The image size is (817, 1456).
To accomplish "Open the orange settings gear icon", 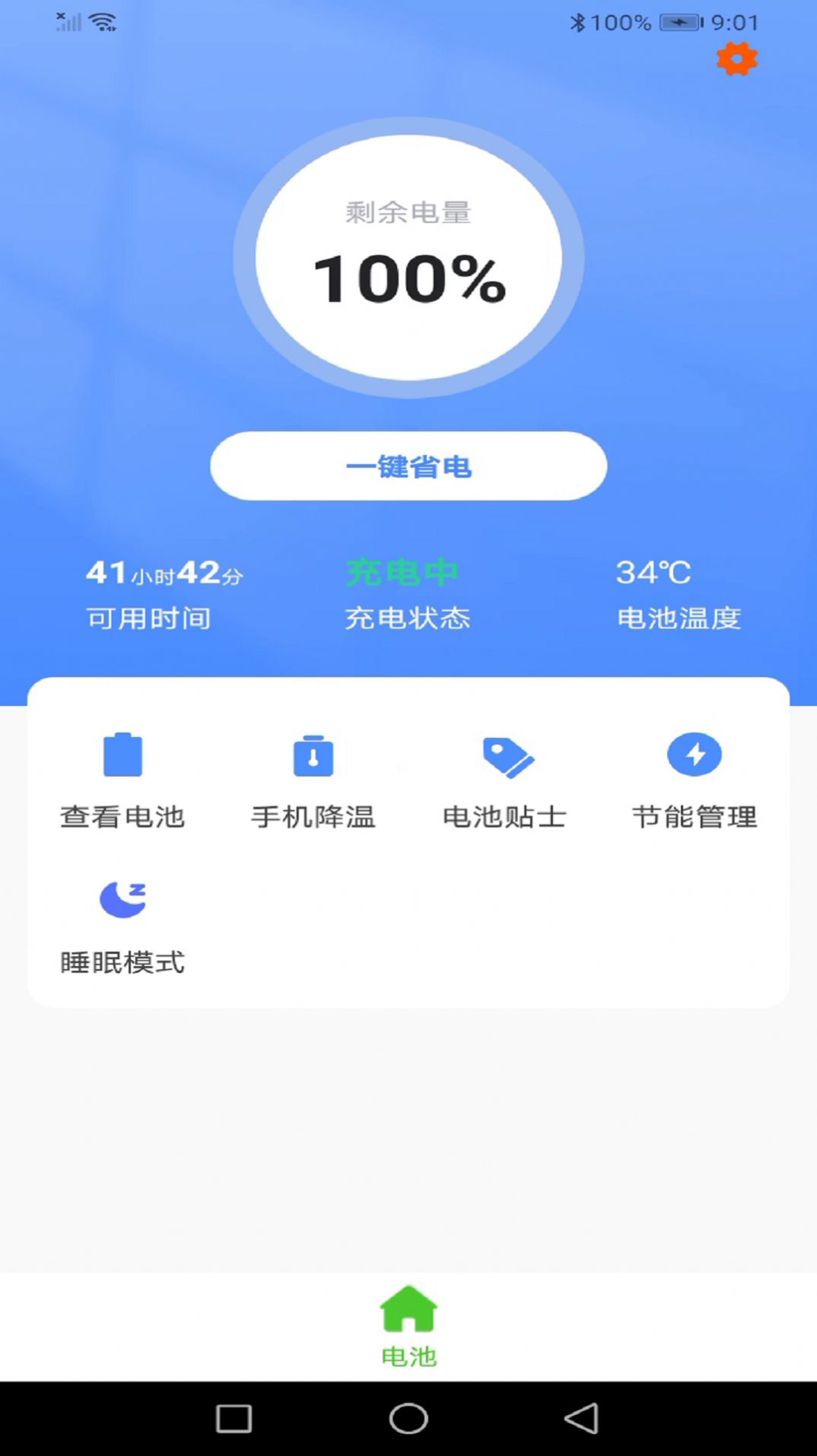I will coord(736,58).
